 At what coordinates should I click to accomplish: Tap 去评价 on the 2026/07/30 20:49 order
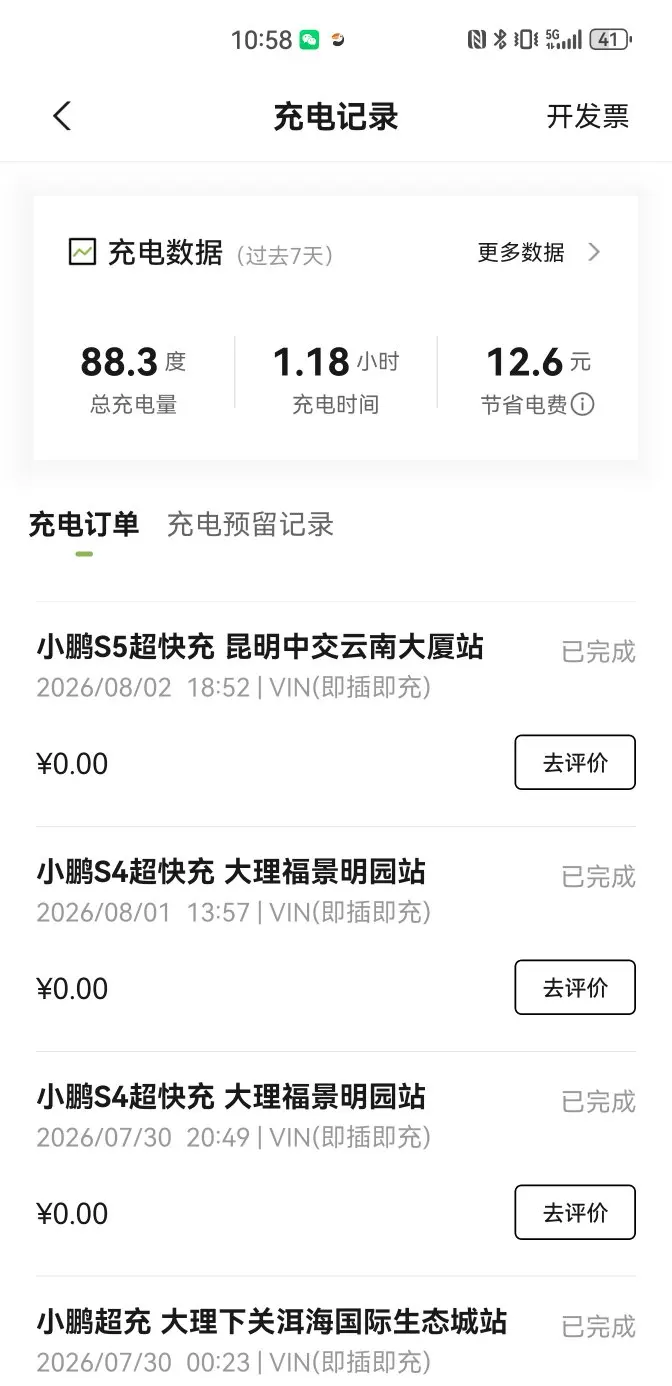click(575, 1213)
